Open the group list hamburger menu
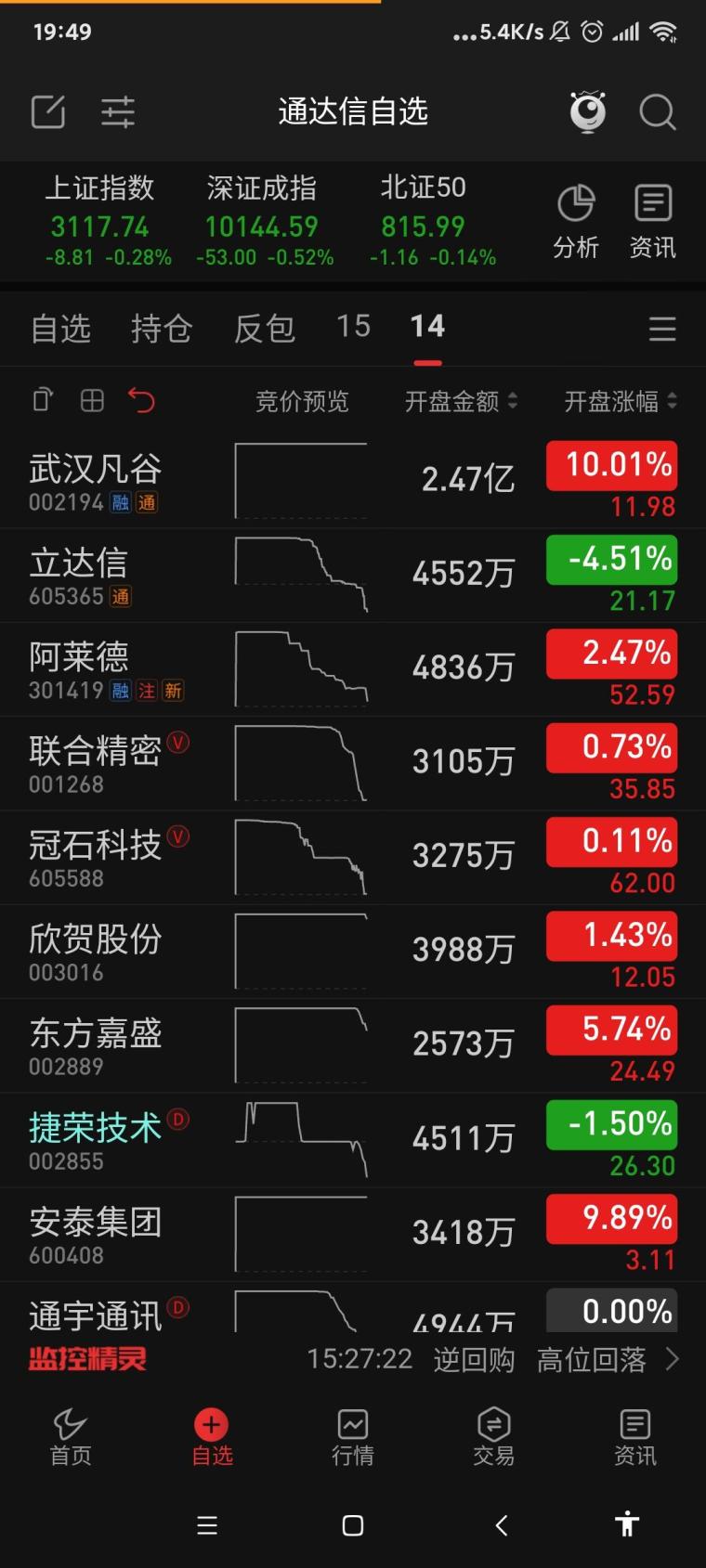Viewport: 706px width, 1568px height. [662, 329]
